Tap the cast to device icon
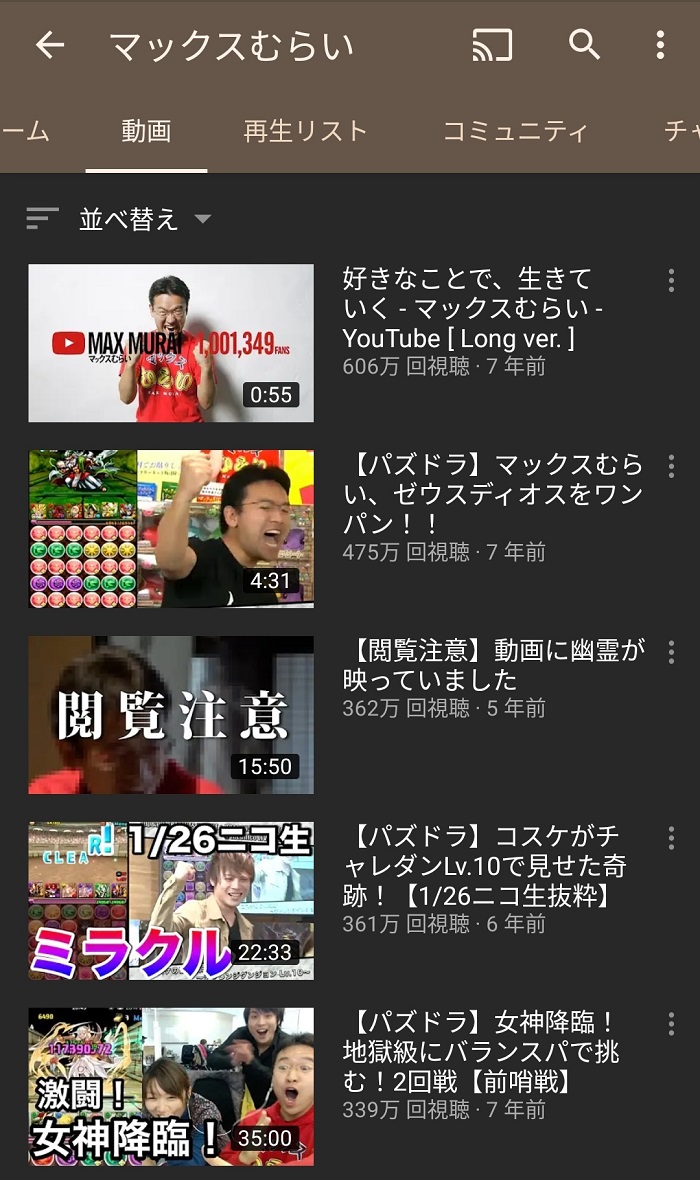The width and height of the screenshot is (700, 1180). click(492, 45)
